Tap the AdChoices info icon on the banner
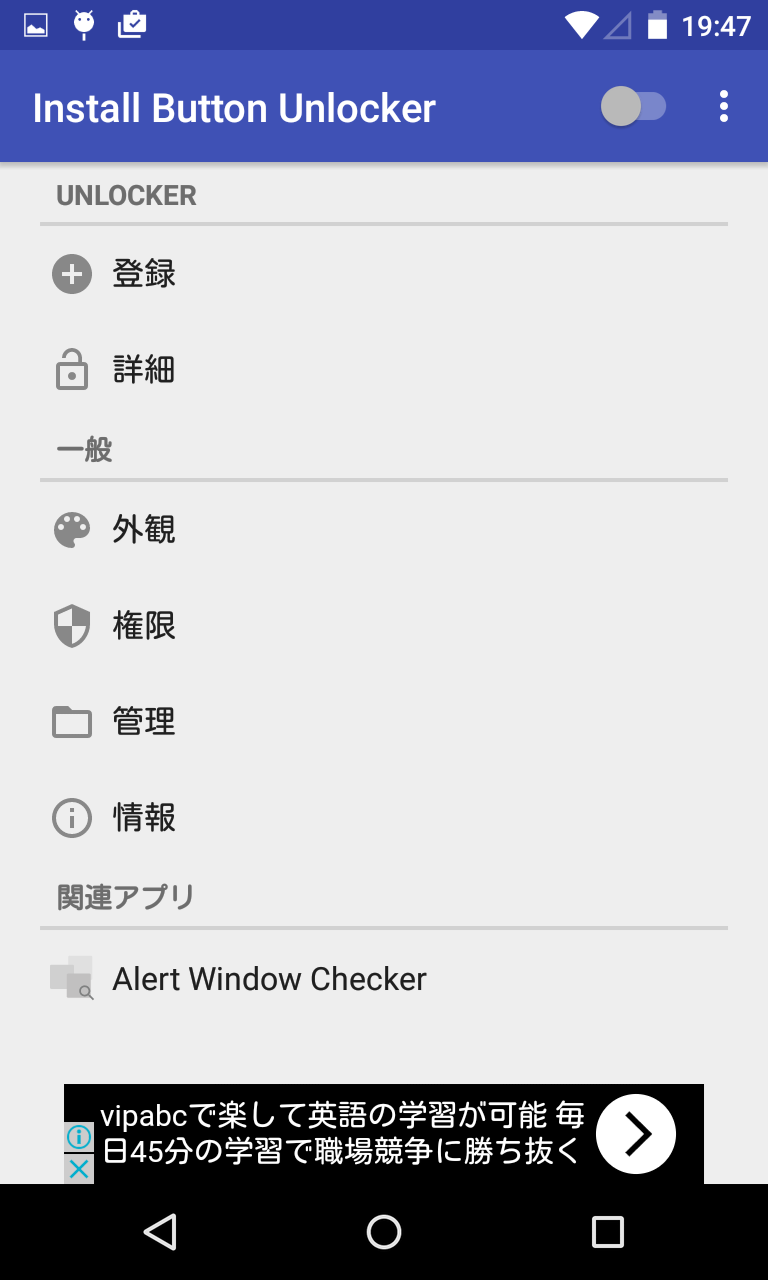Image resolution: width=768 pixels, height=1280 pixels. click(x=77, y=1135)
